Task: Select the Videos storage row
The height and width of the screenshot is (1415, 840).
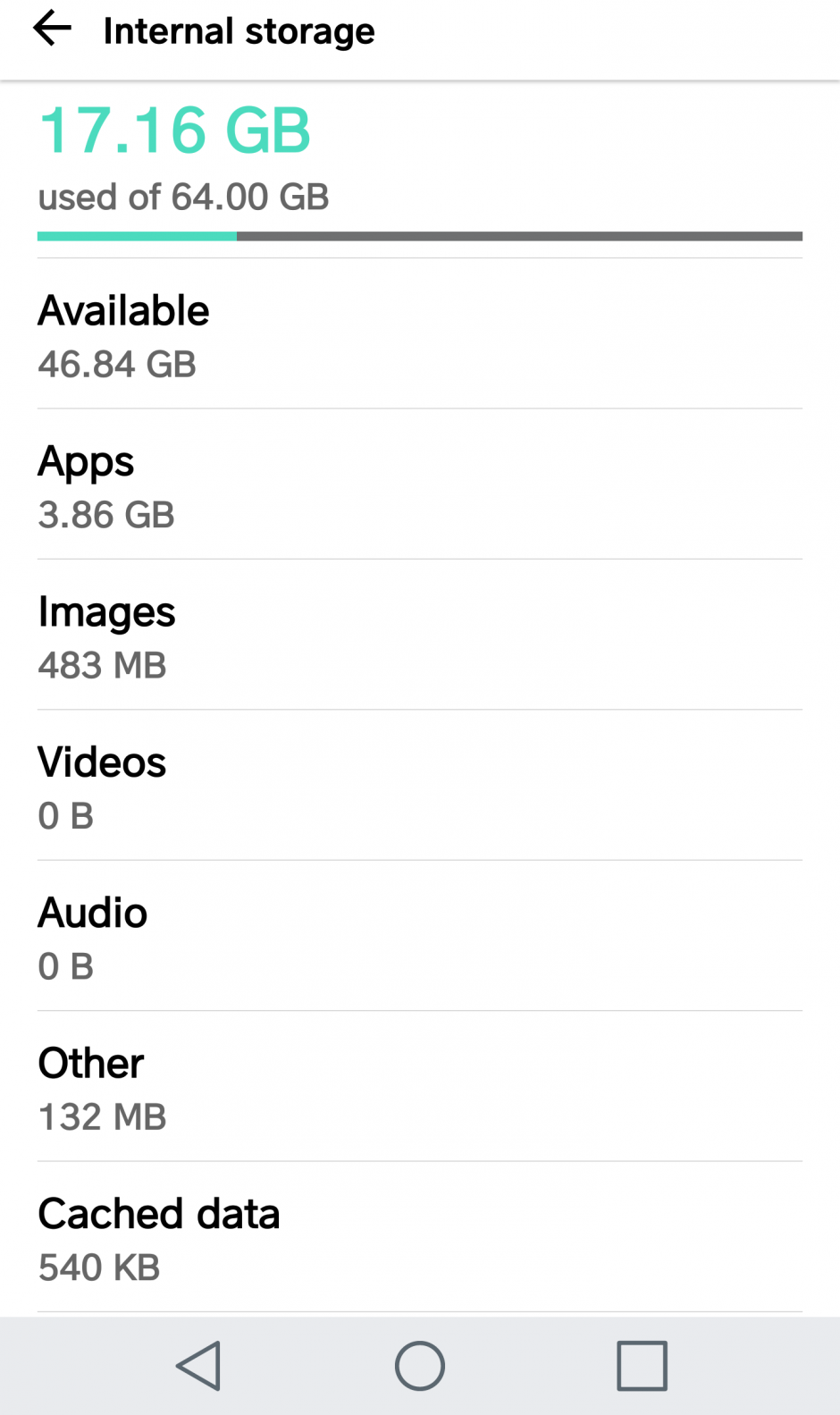Action: pyautogui.click(x=419, y=787)
